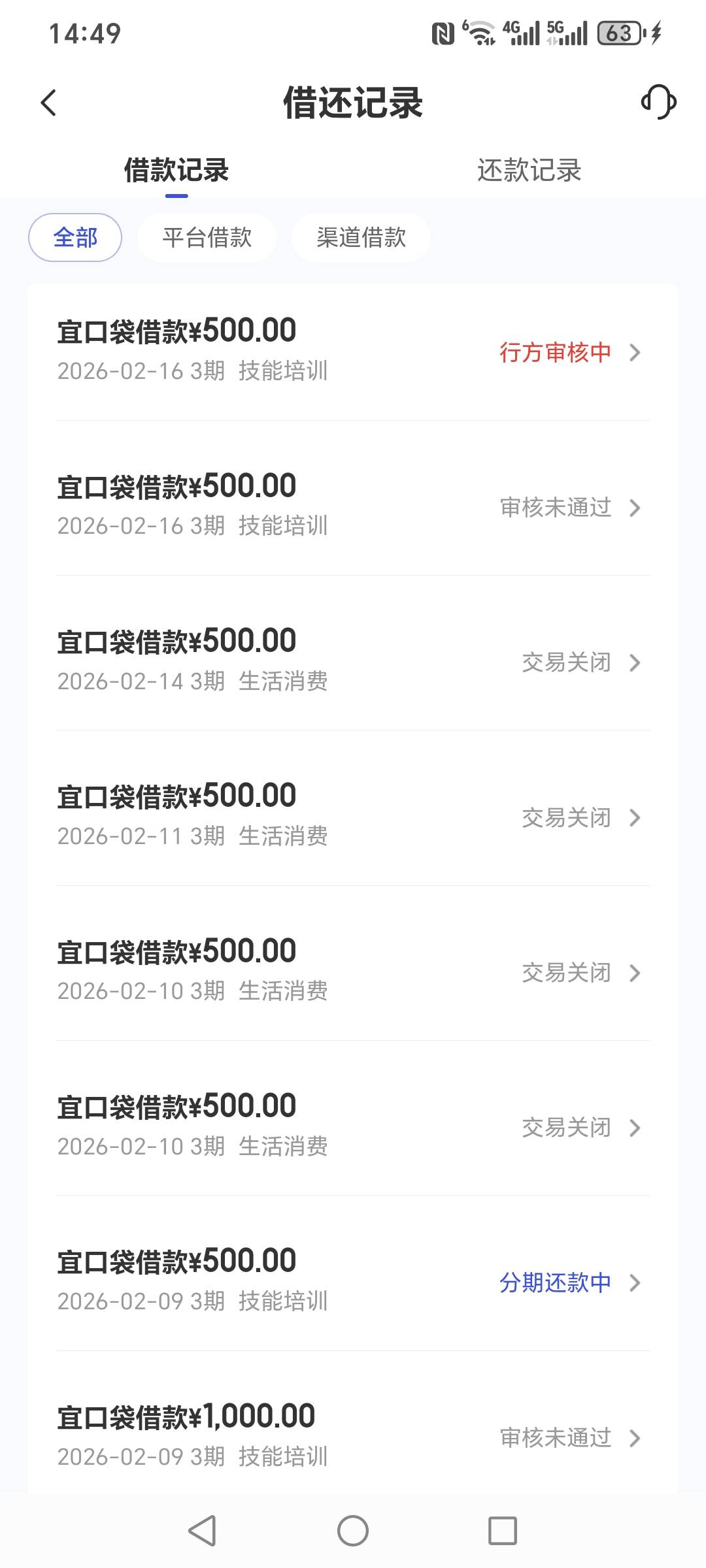Open the 2026-02-16 loan marked 审核未通过
The height and width of the screenshot is (1568, 706).
pyautogui.click(x=353, y=507)
